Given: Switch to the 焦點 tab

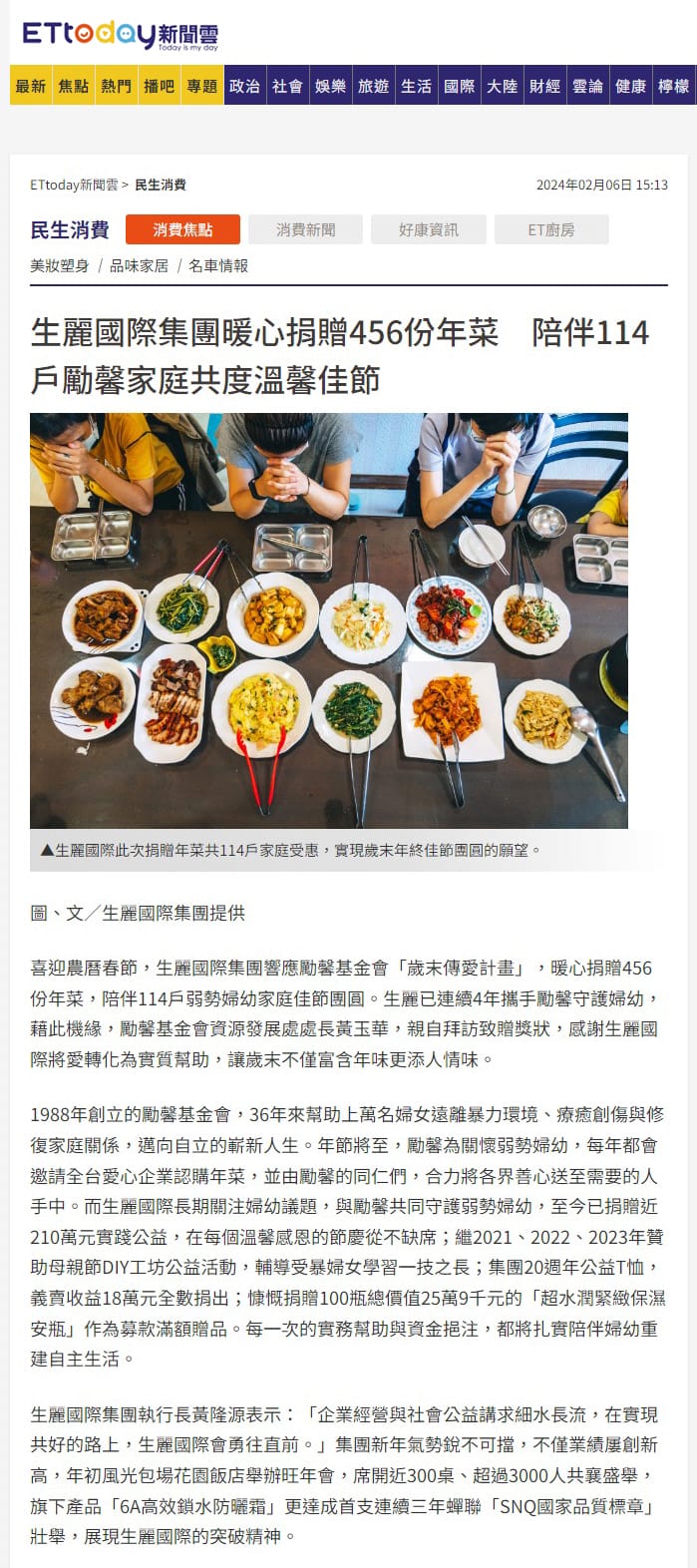Looking at the screenshot, I should [74, 87].
